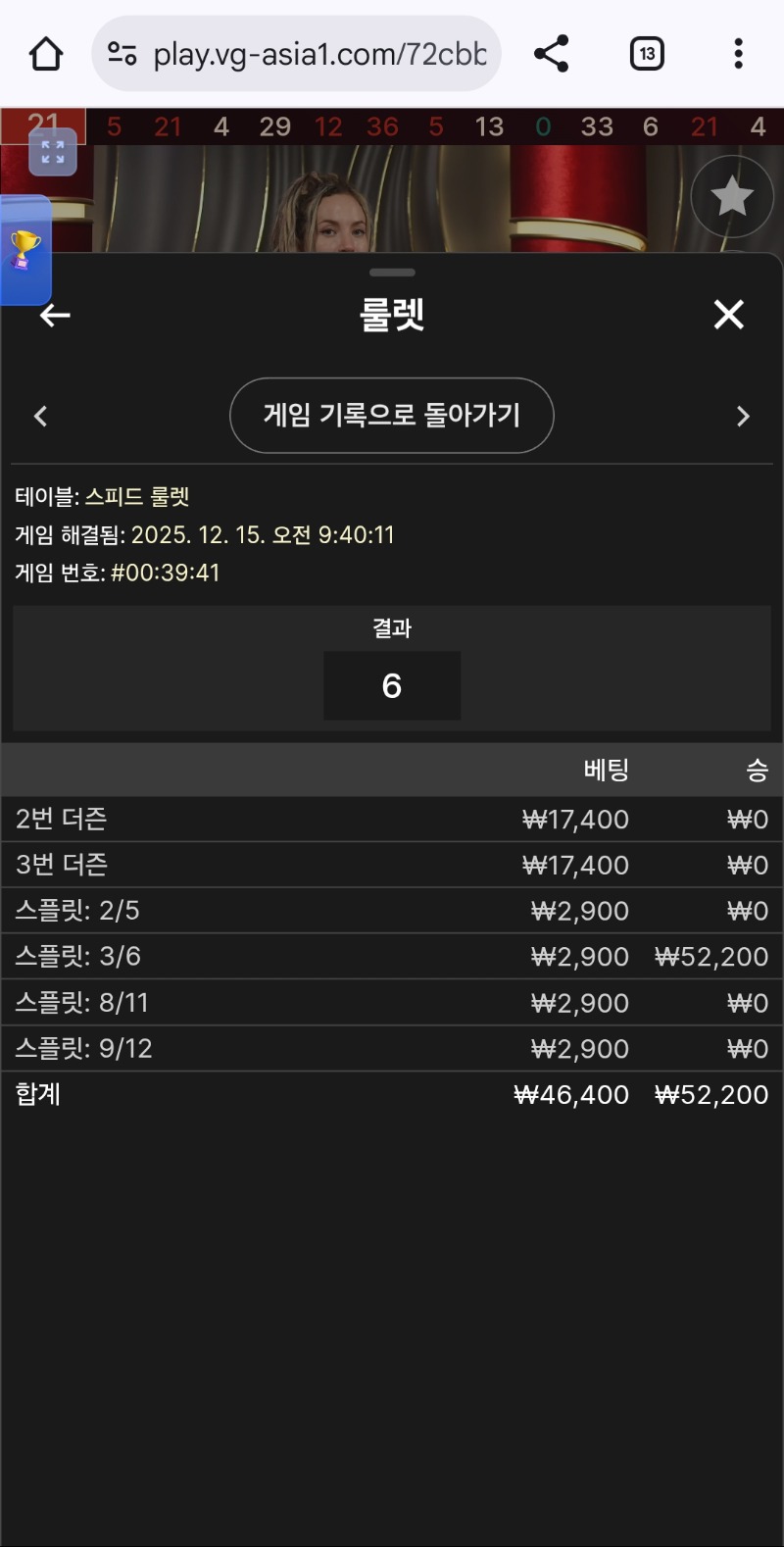Go to the browser home page

coord(46,54)
